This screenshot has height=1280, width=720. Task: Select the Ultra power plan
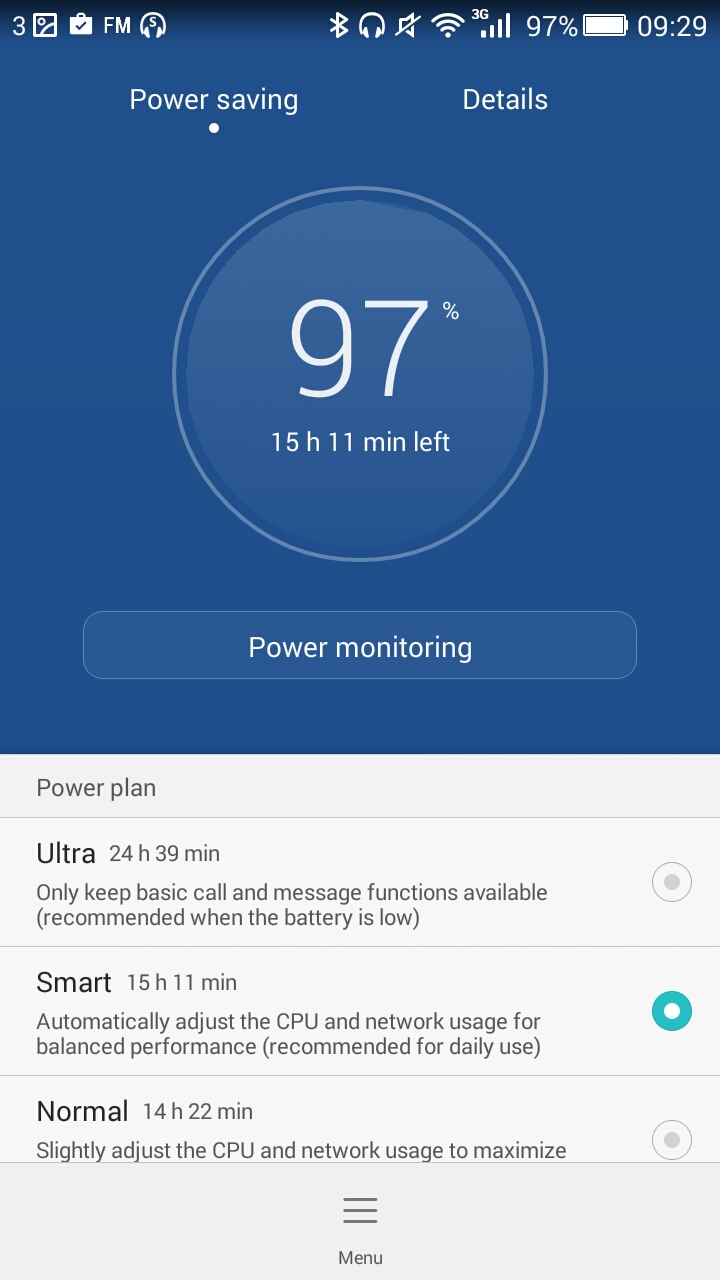(671, 882)
